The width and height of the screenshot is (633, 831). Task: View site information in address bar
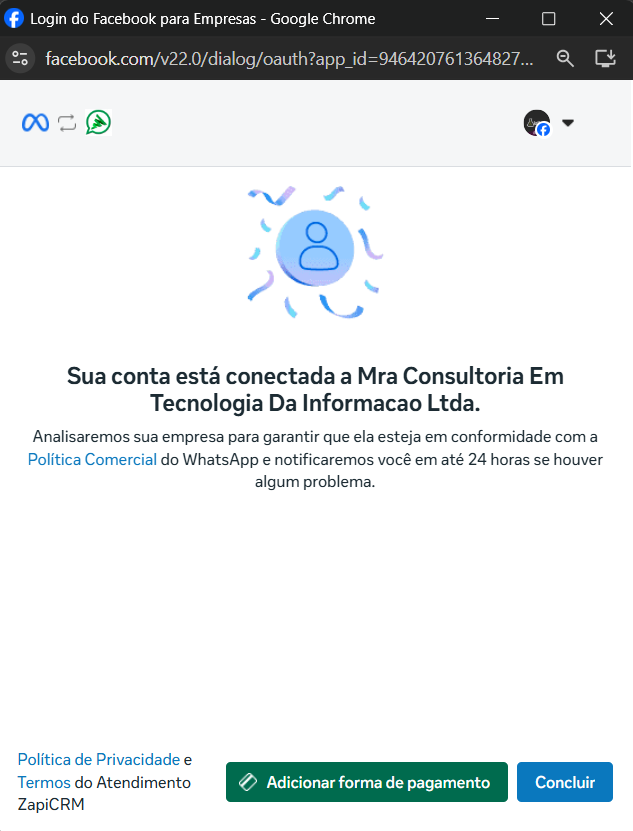click(20, 58)
